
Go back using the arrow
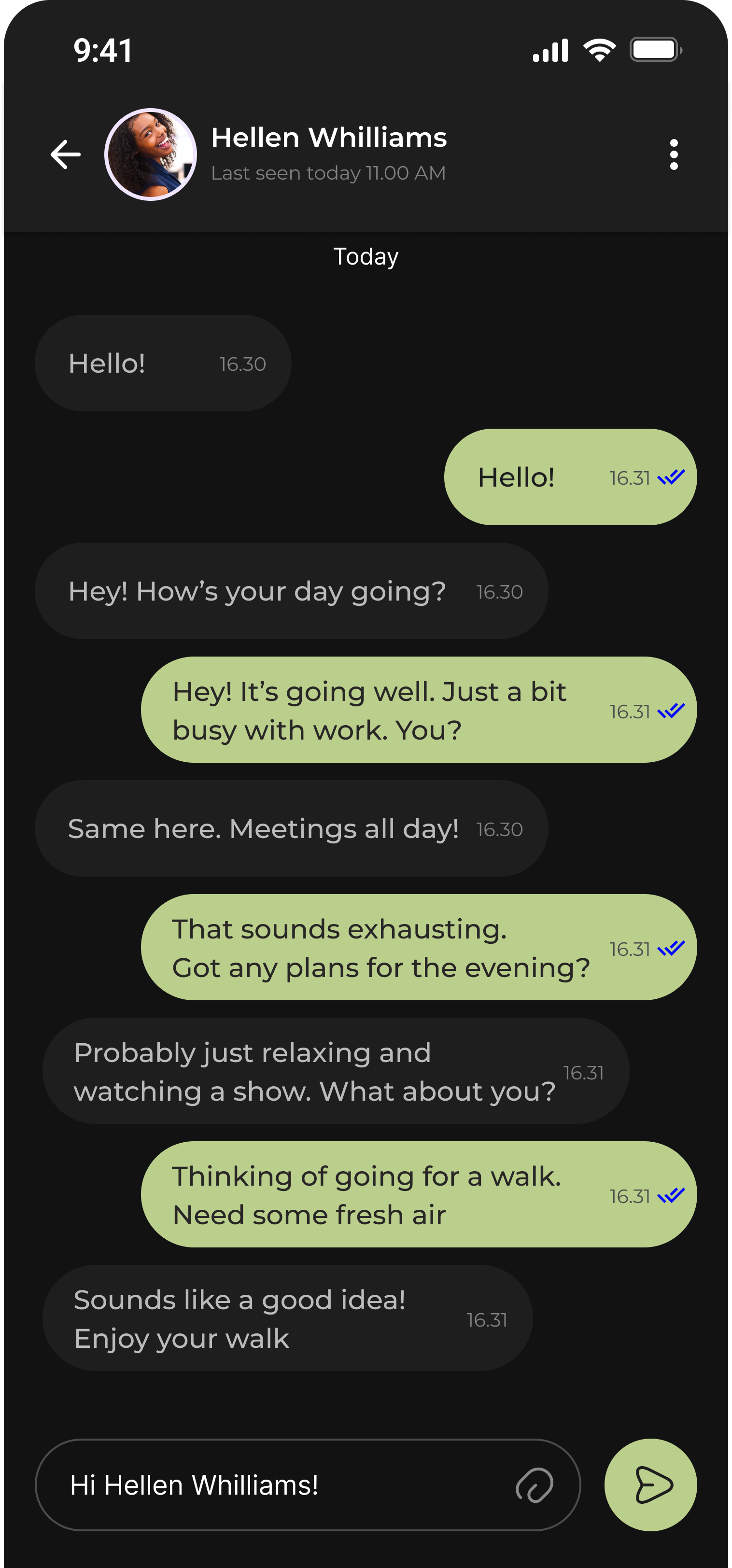66,154
